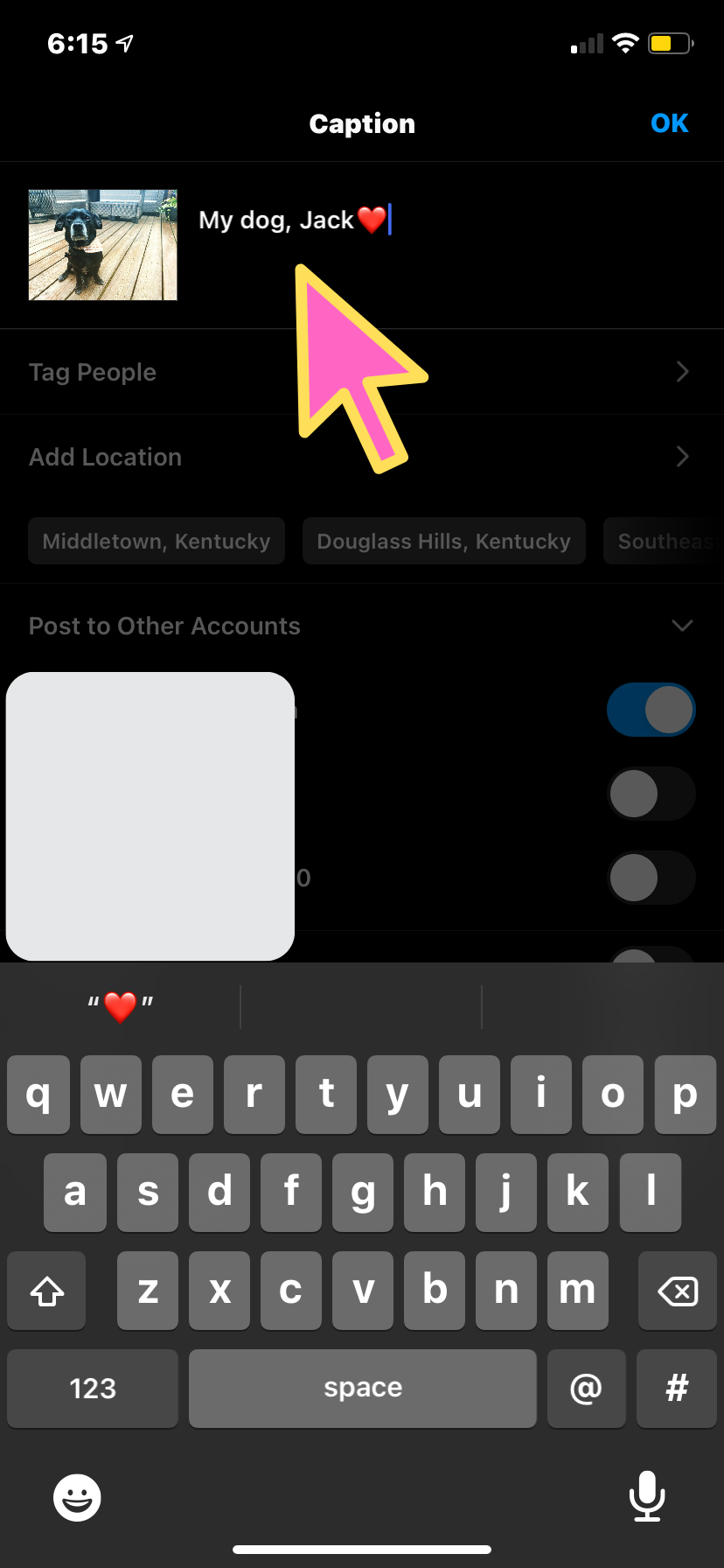Open the dog photo thumbnail
This screenshot has height=1568, width=724.
pyautogui.click(x=103, y=245)
